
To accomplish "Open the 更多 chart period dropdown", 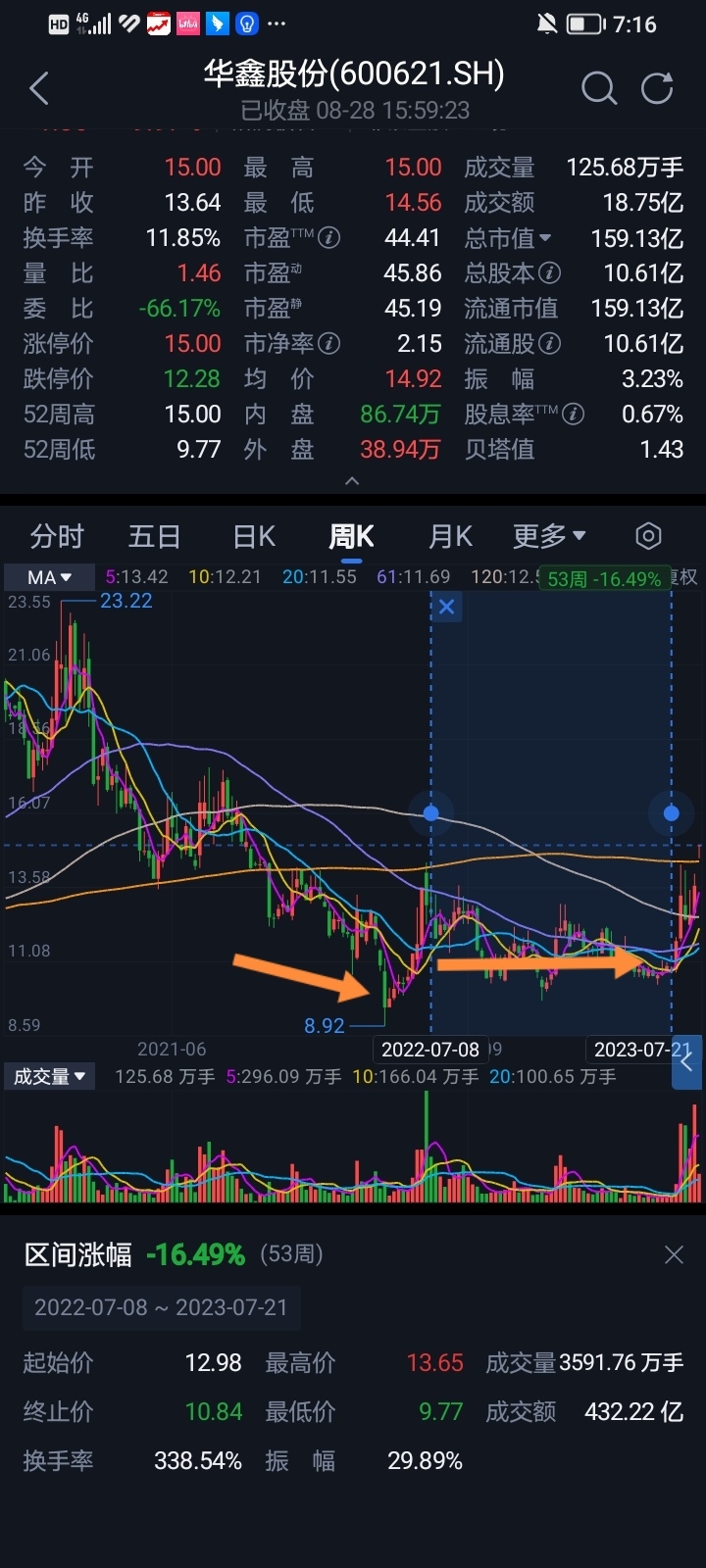I will pyautogui.click(x=549, y=536).
